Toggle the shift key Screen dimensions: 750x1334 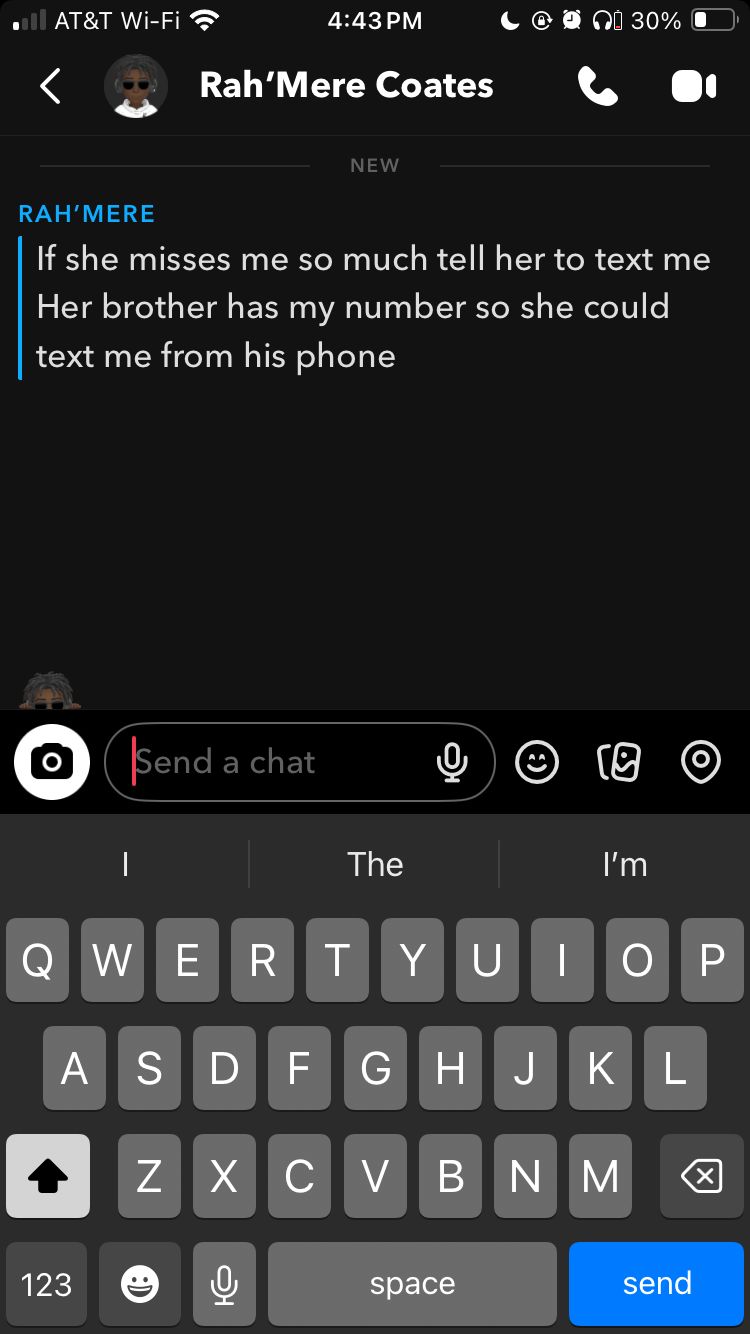pos(48,1176)
